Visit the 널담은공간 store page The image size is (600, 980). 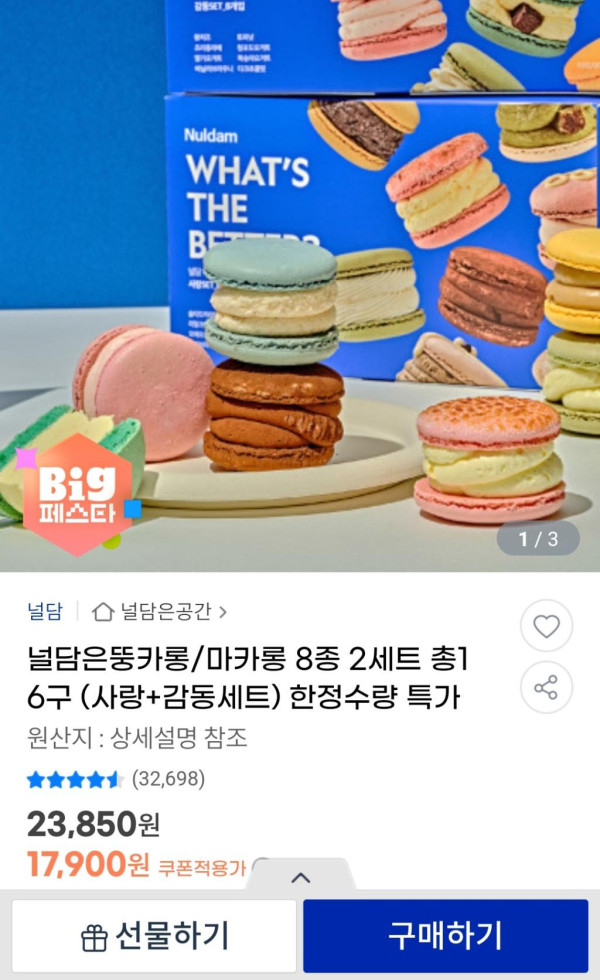[x=160, y=611]
